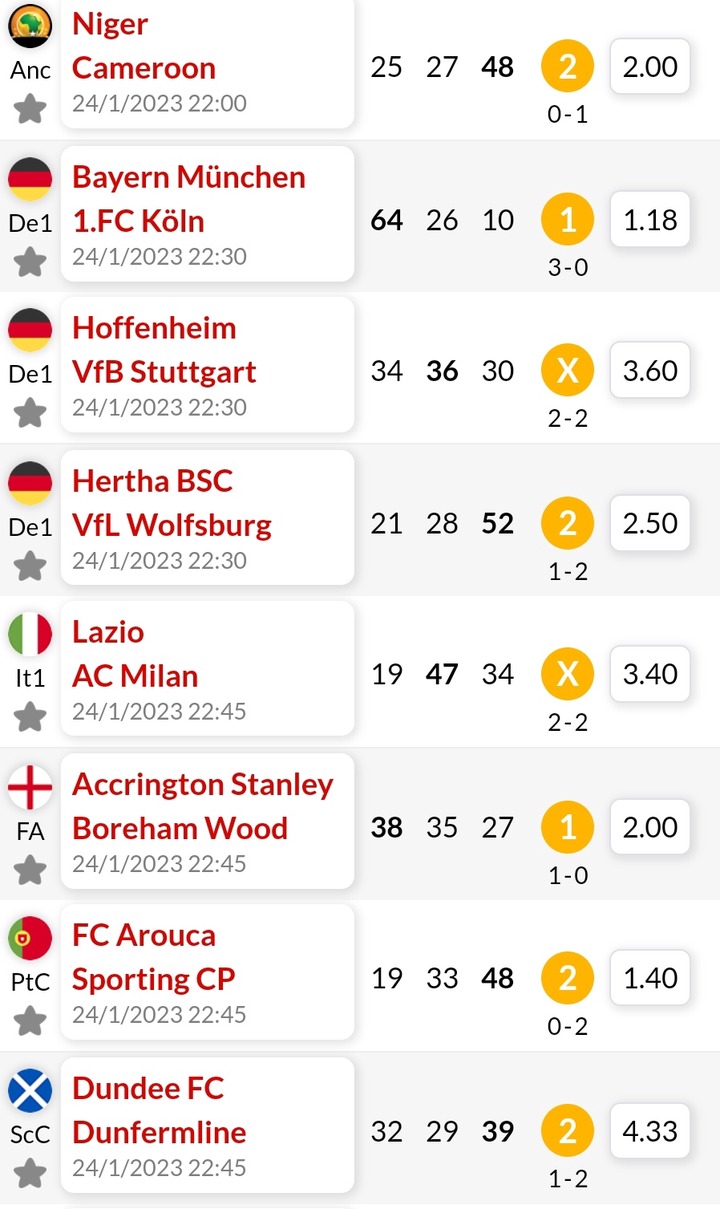Open the Lazio vs AC Milan match
The image size is (720, 1209).
pos(207,670)
